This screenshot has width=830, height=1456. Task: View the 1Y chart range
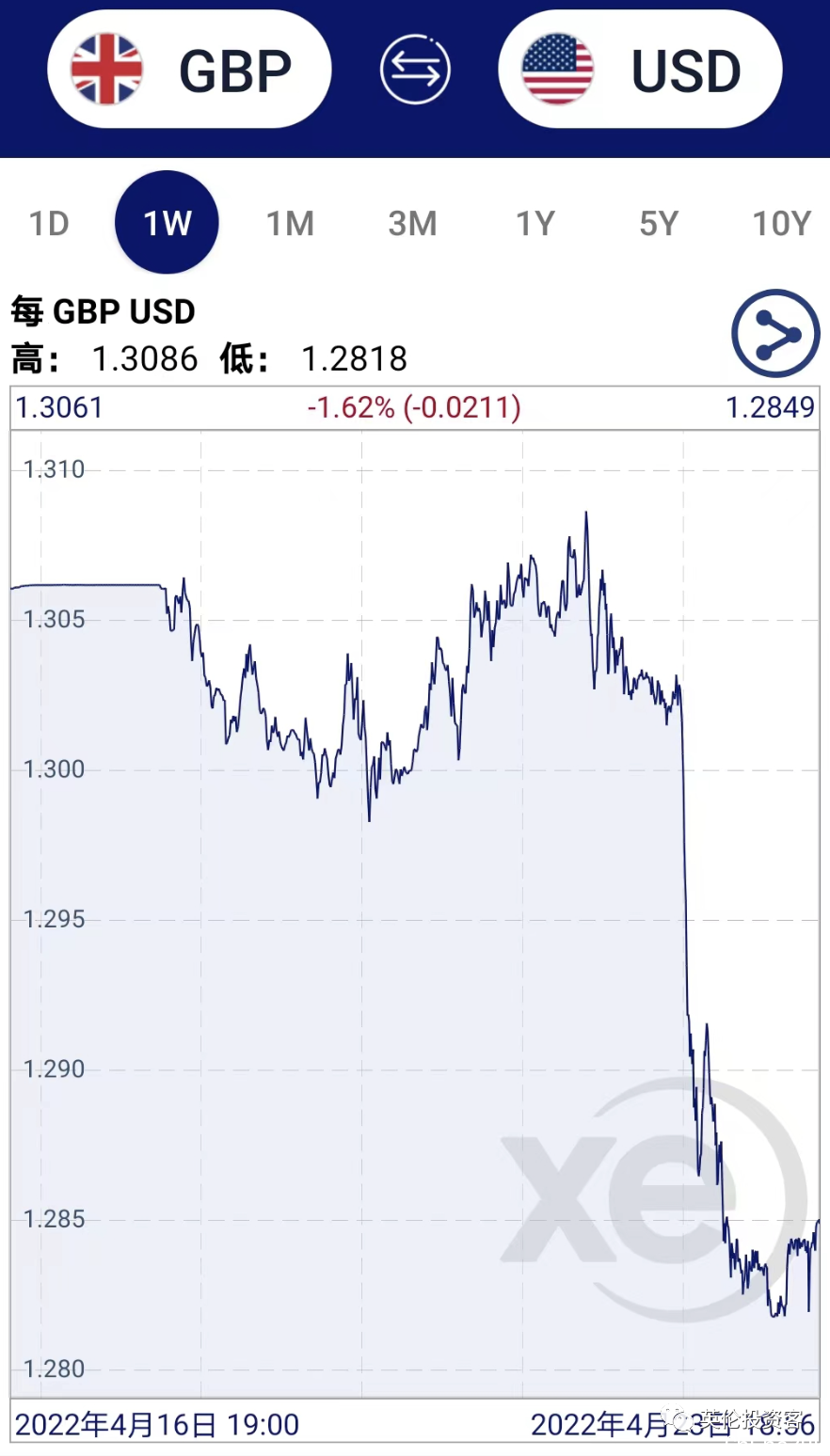point(535,224)
